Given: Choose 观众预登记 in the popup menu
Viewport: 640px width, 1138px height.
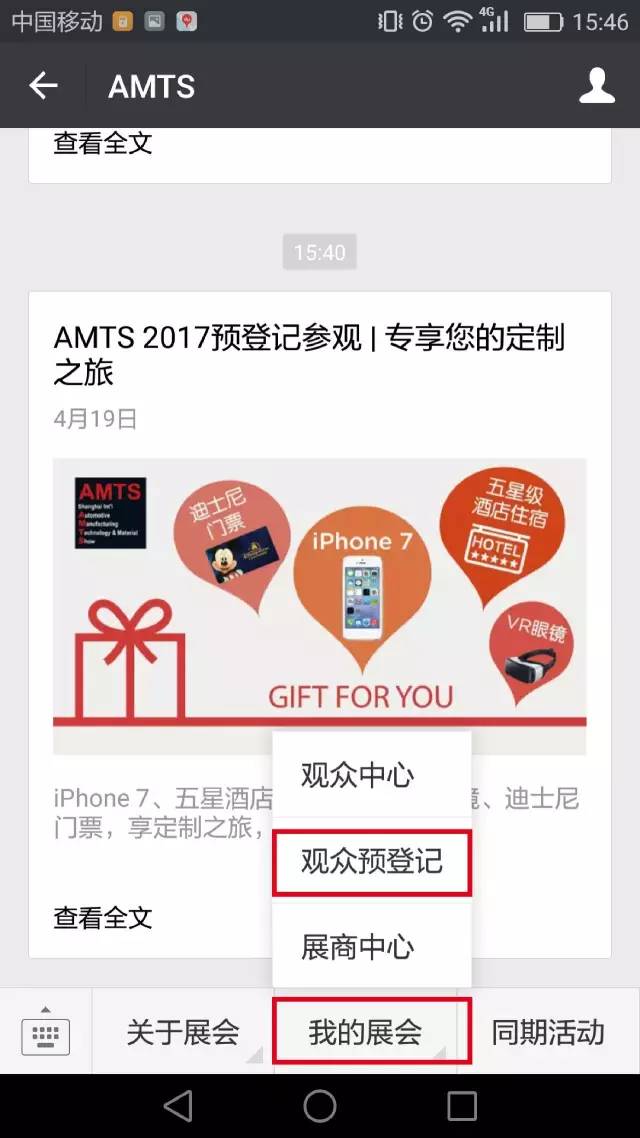Looking at the screenshot, I should (371, 862).
